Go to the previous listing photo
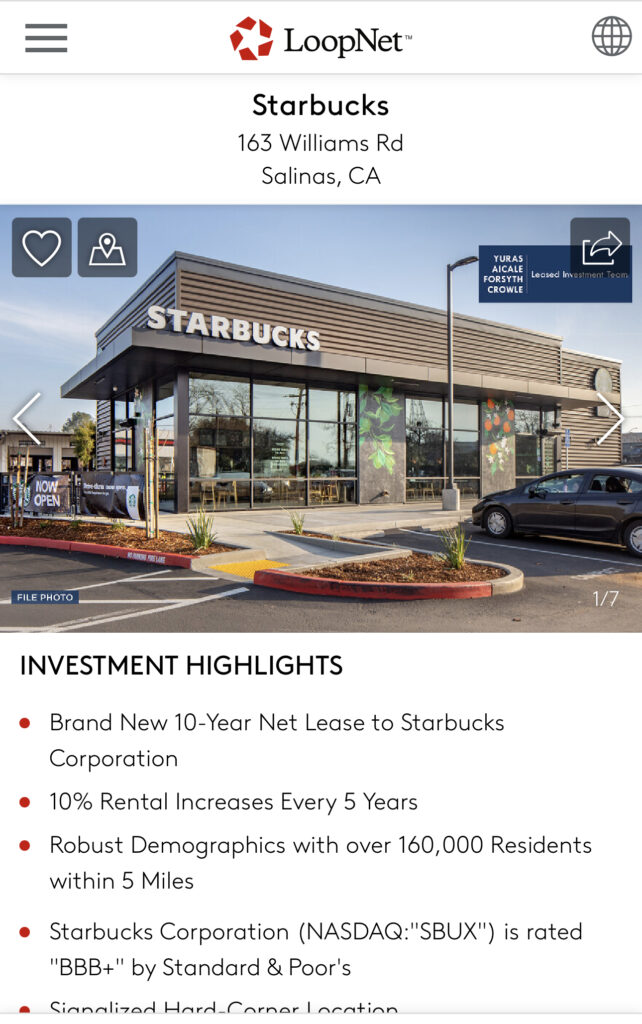 (x=28, y=418)
